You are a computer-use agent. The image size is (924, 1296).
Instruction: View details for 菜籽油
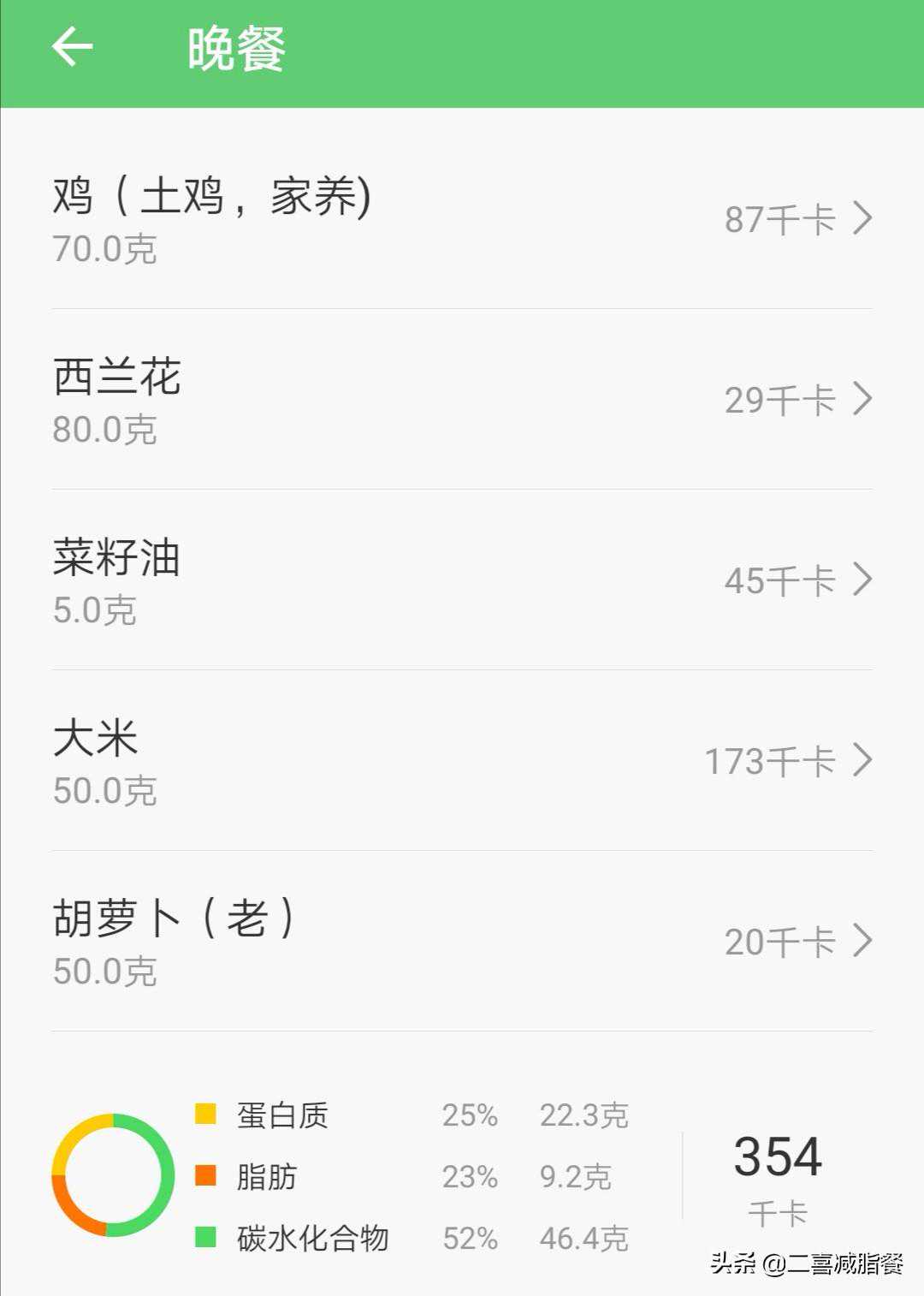point(462,580)
